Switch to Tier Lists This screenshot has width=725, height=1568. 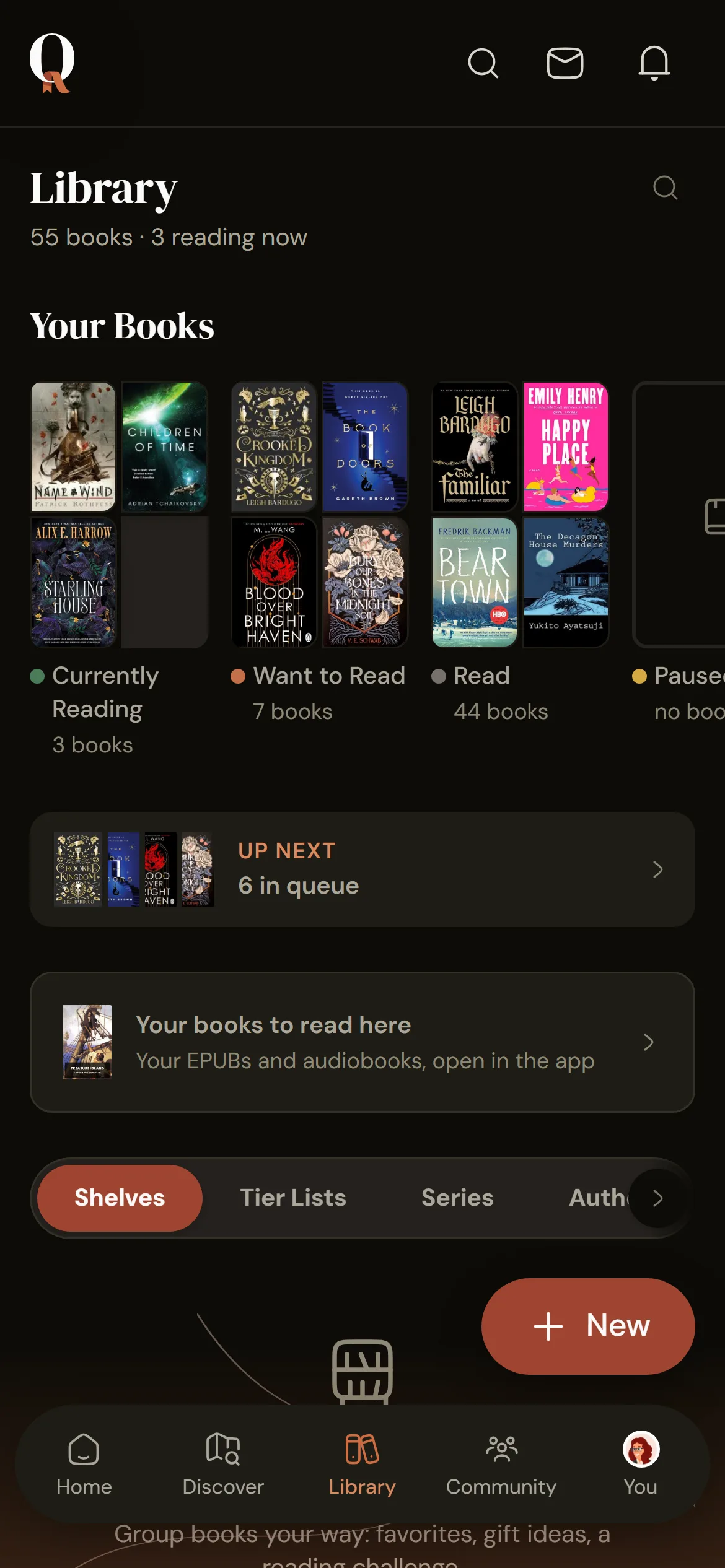tap(293, 1198)
